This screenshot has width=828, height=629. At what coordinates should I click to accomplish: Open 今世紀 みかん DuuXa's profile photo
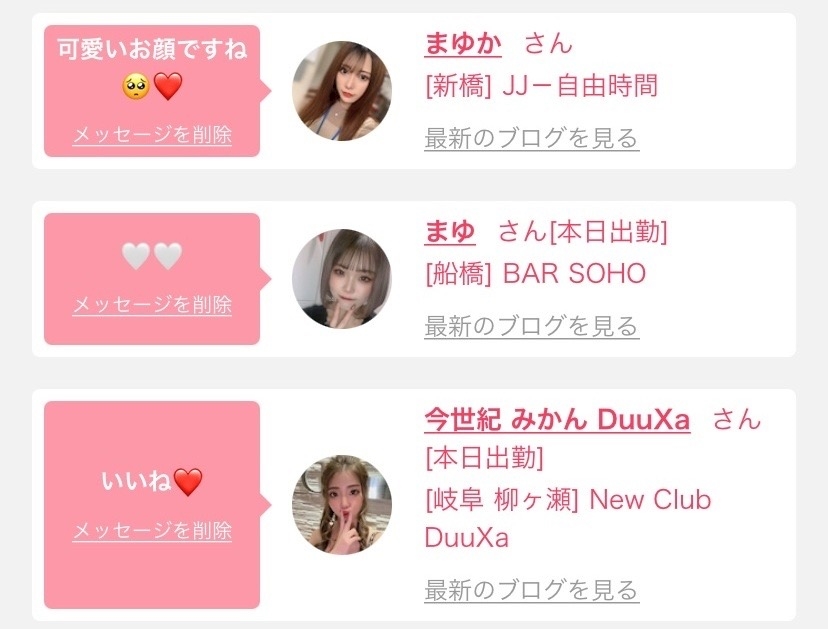pyautogui.click(x=341, y=504)
